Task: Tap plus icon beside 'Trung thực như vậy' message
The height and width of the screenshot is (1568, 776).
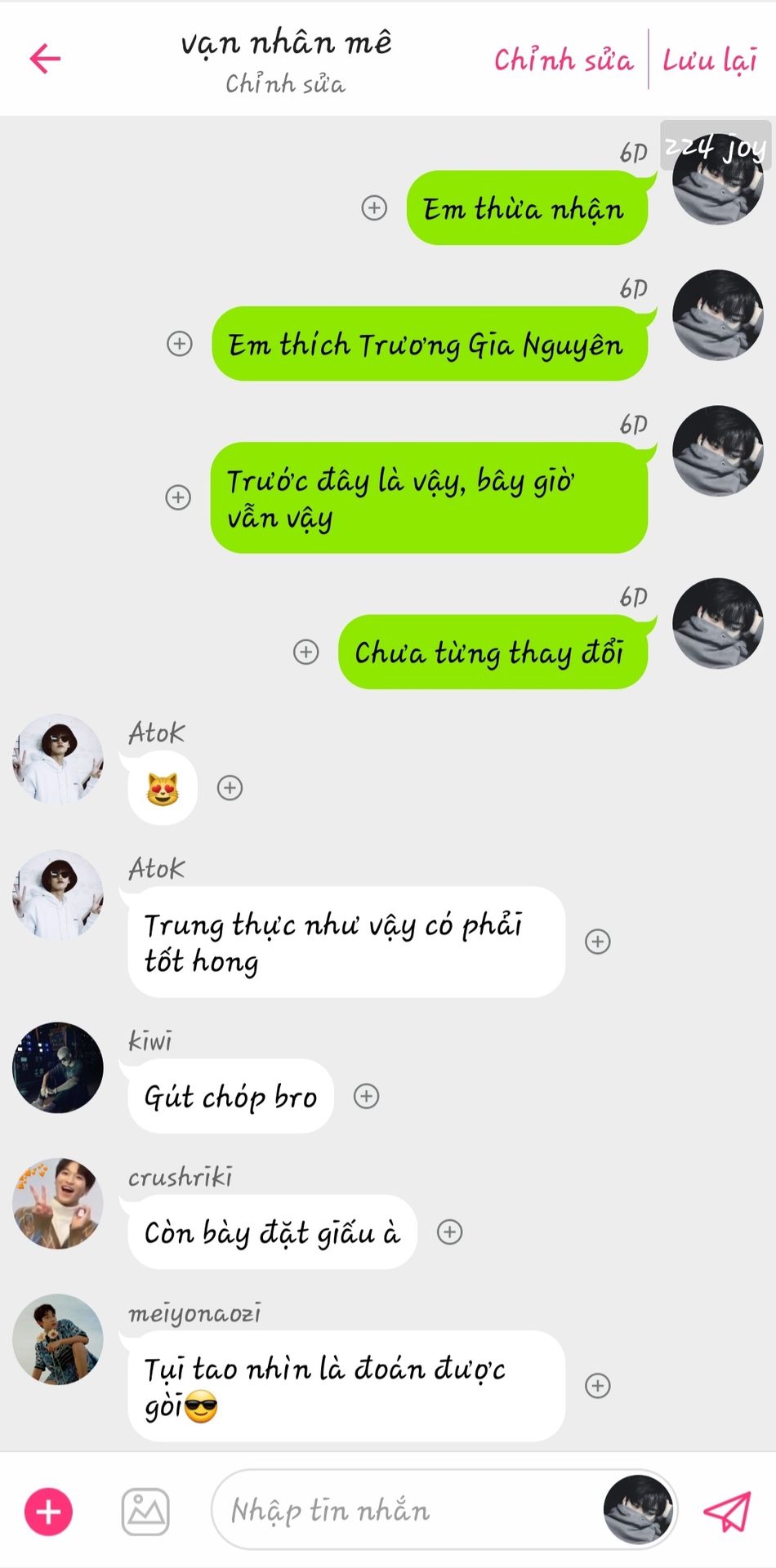Action: (x=598, y=941)
